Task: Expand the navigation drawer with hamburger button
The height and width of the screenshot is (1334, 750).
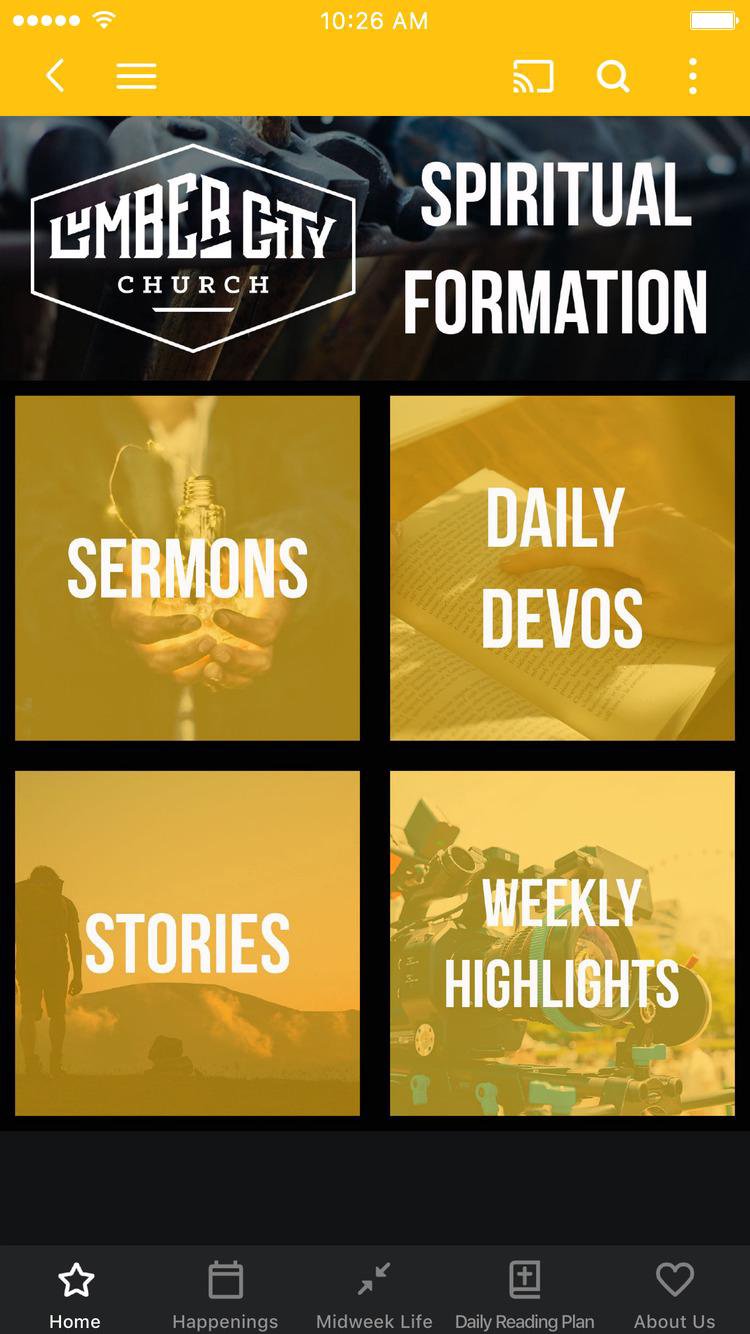Action: (x=136, y=76)
